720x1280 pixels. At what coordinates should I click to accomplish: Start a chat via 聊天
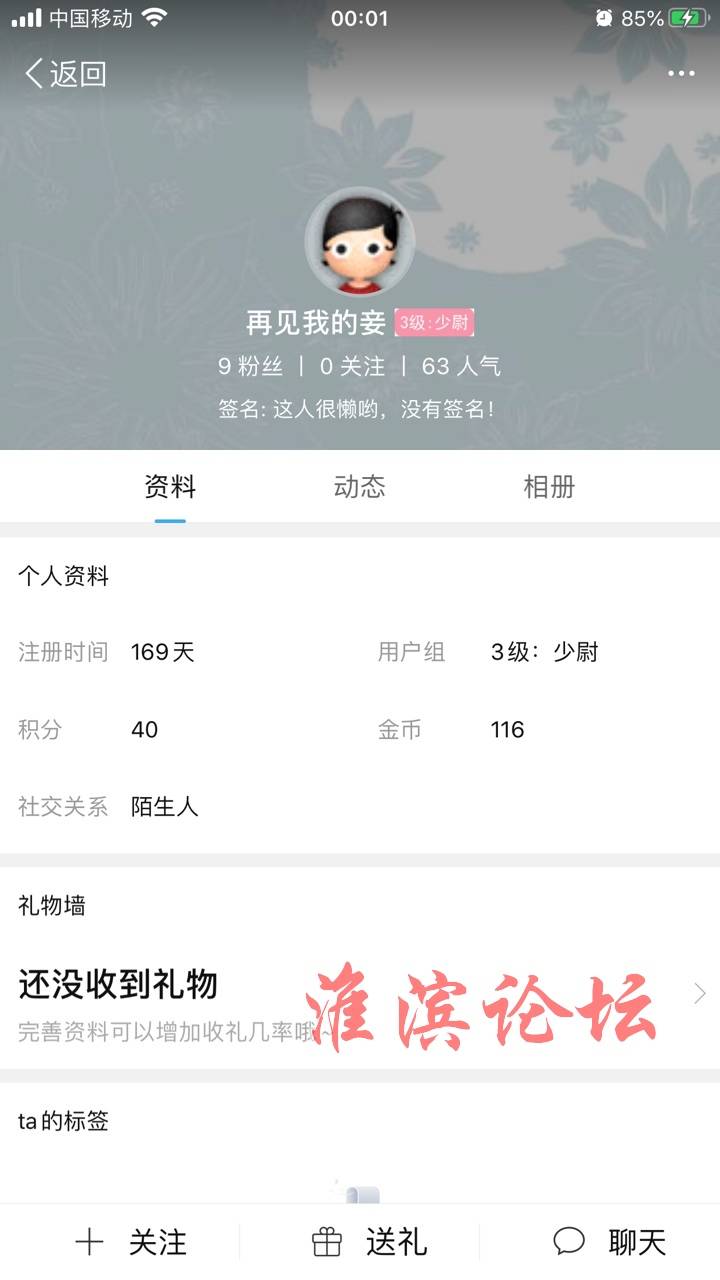click(x=610, y=1242)
